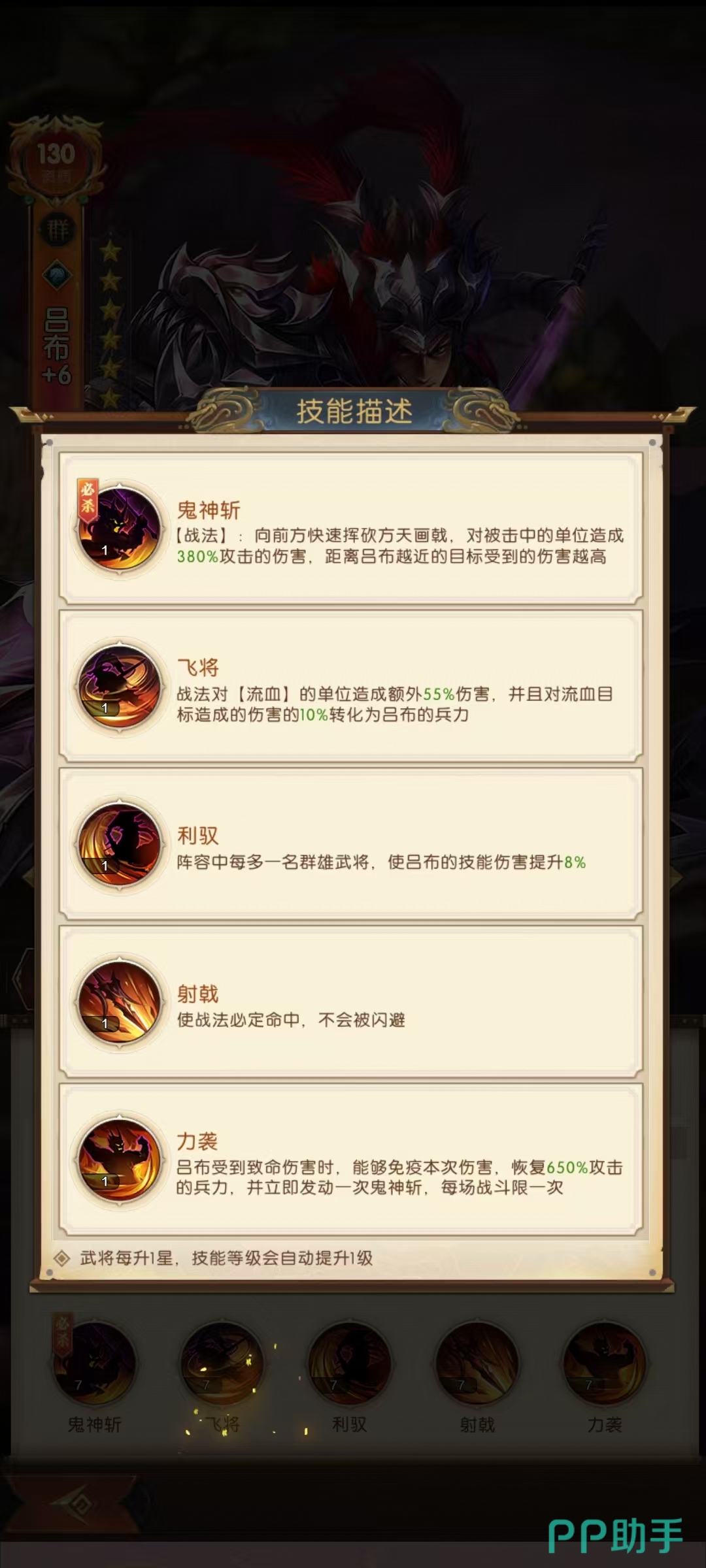Select the 飞将 skill icon in bottom row
Image resolution: width=706 pixels, height=1568 pixels.
coord(222,1364)
